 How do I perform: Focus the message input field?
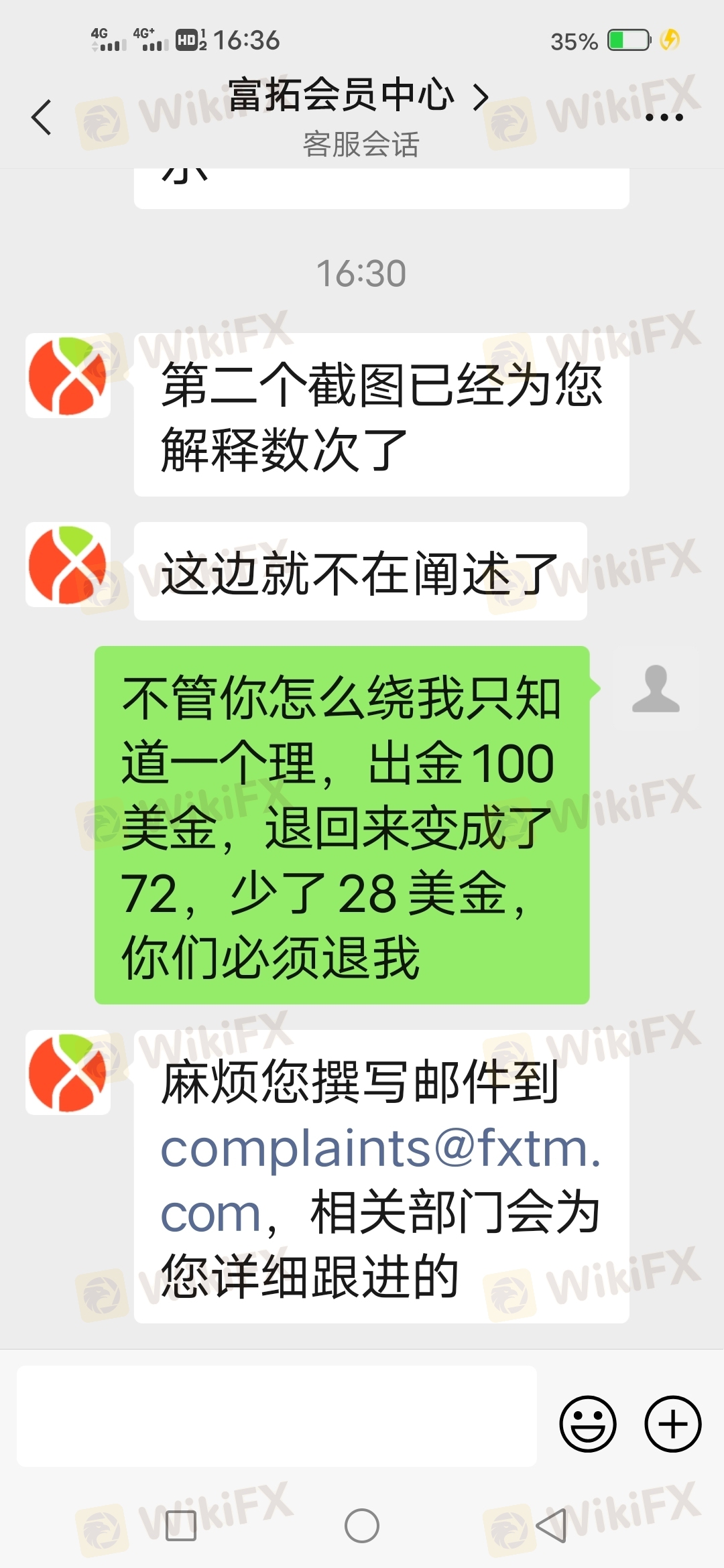tap(277, 1416)
